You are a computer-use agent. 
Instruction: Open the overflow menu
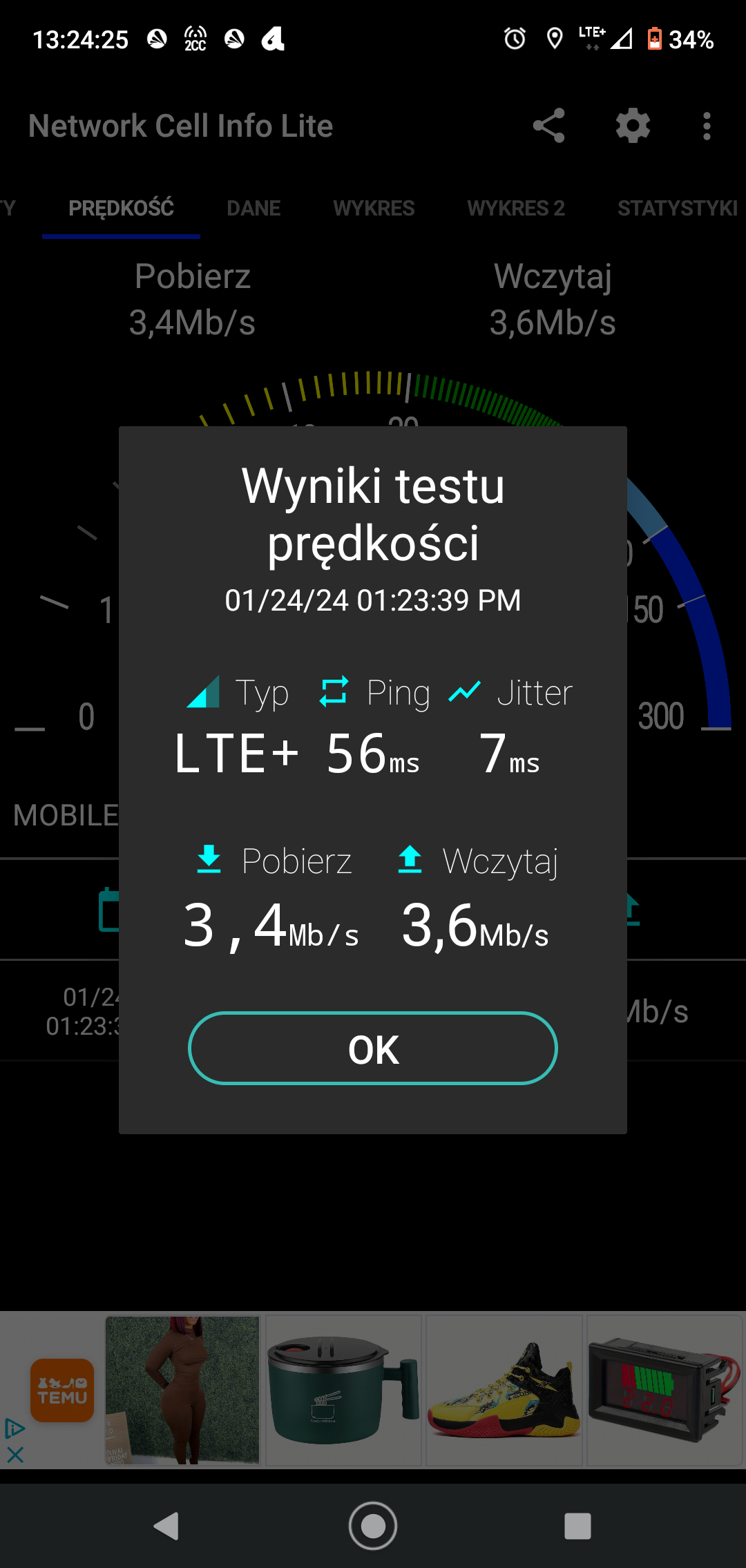click(706, 126)
